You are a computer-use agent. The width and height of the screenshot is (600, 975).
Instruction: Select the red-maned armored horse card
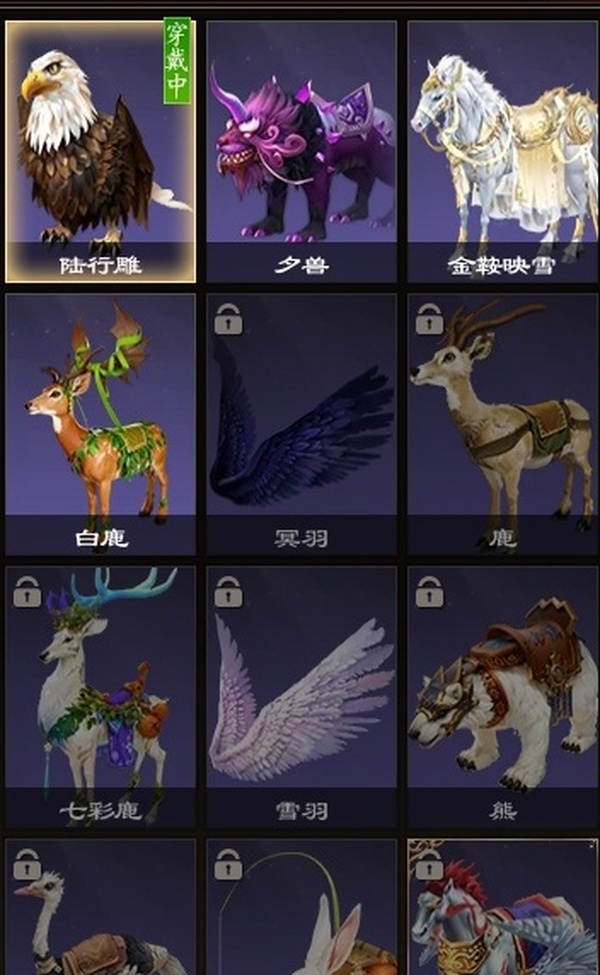pyautogui.click(x=503, y=908)
